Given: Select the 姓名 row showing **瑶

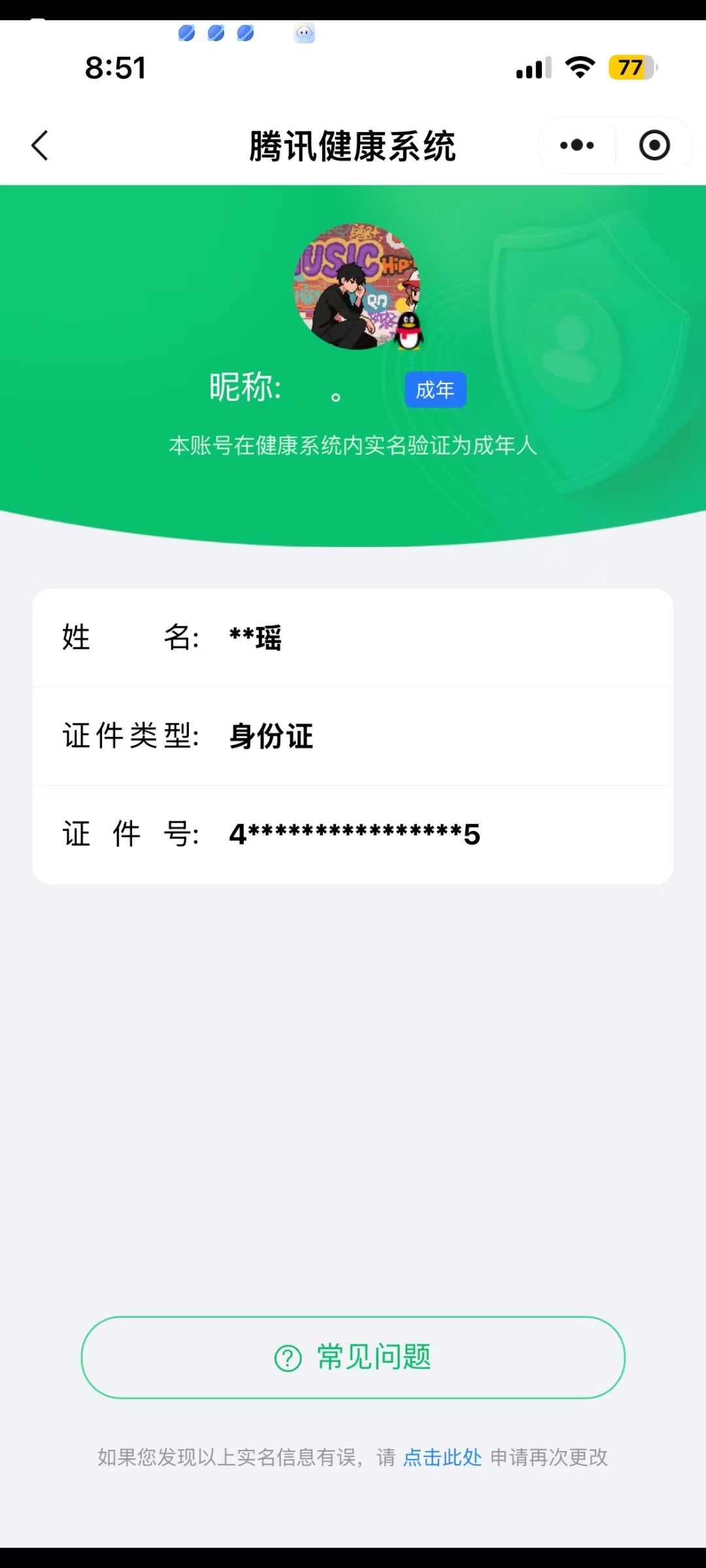Looking at the screenshot, I should coord(353,638).
